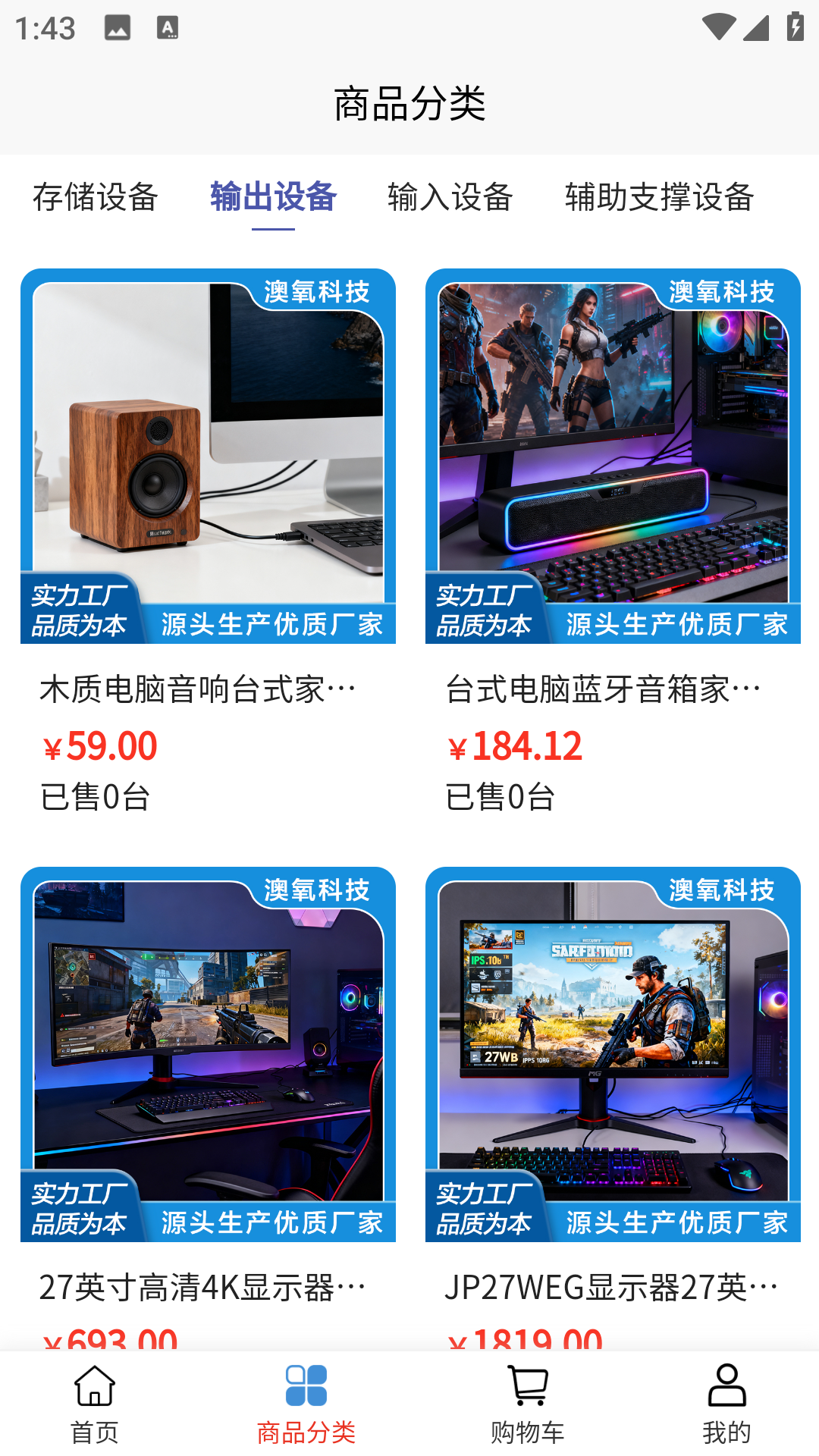Open the 购物车 shopping cart
This screenshot has height=1456, width=819.
point(528,1403)
